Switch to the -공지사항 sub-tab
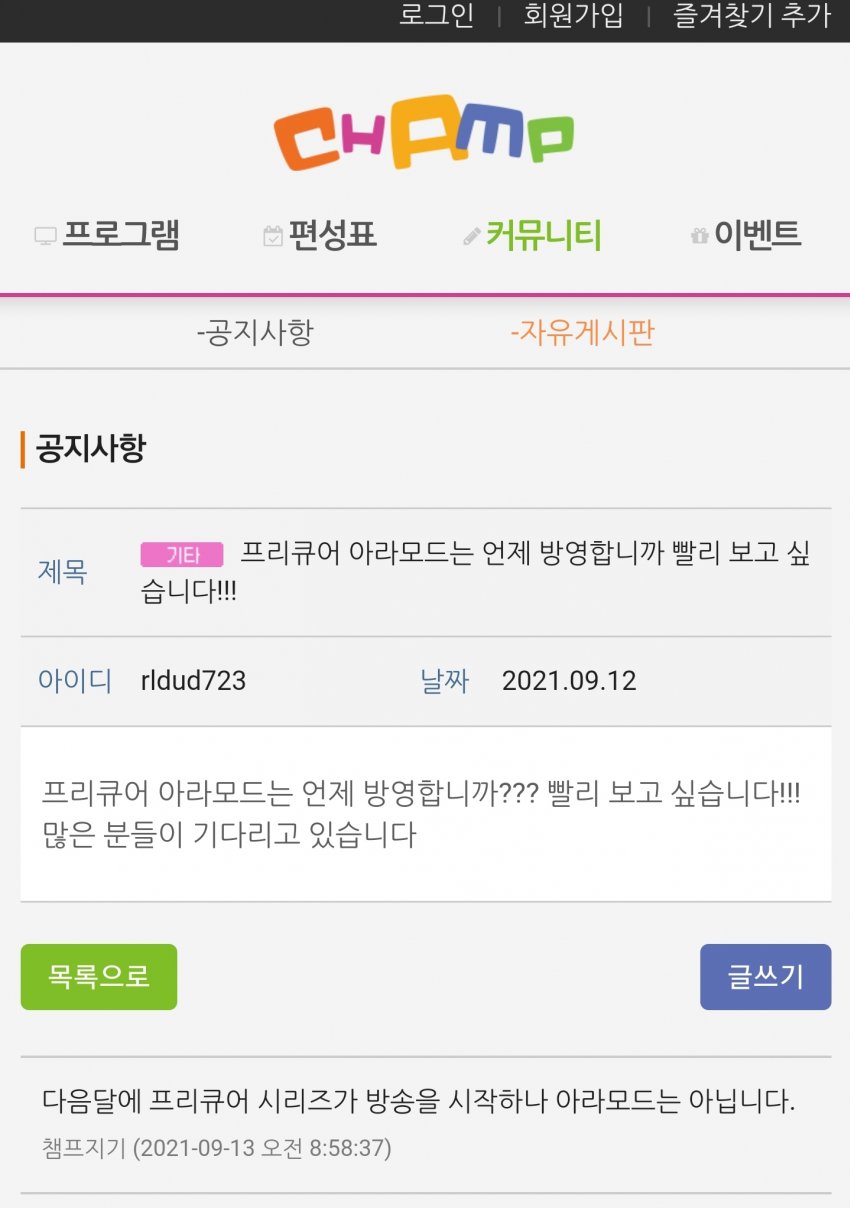This screenshot has width=850, height=1208. tap(255, 333)
